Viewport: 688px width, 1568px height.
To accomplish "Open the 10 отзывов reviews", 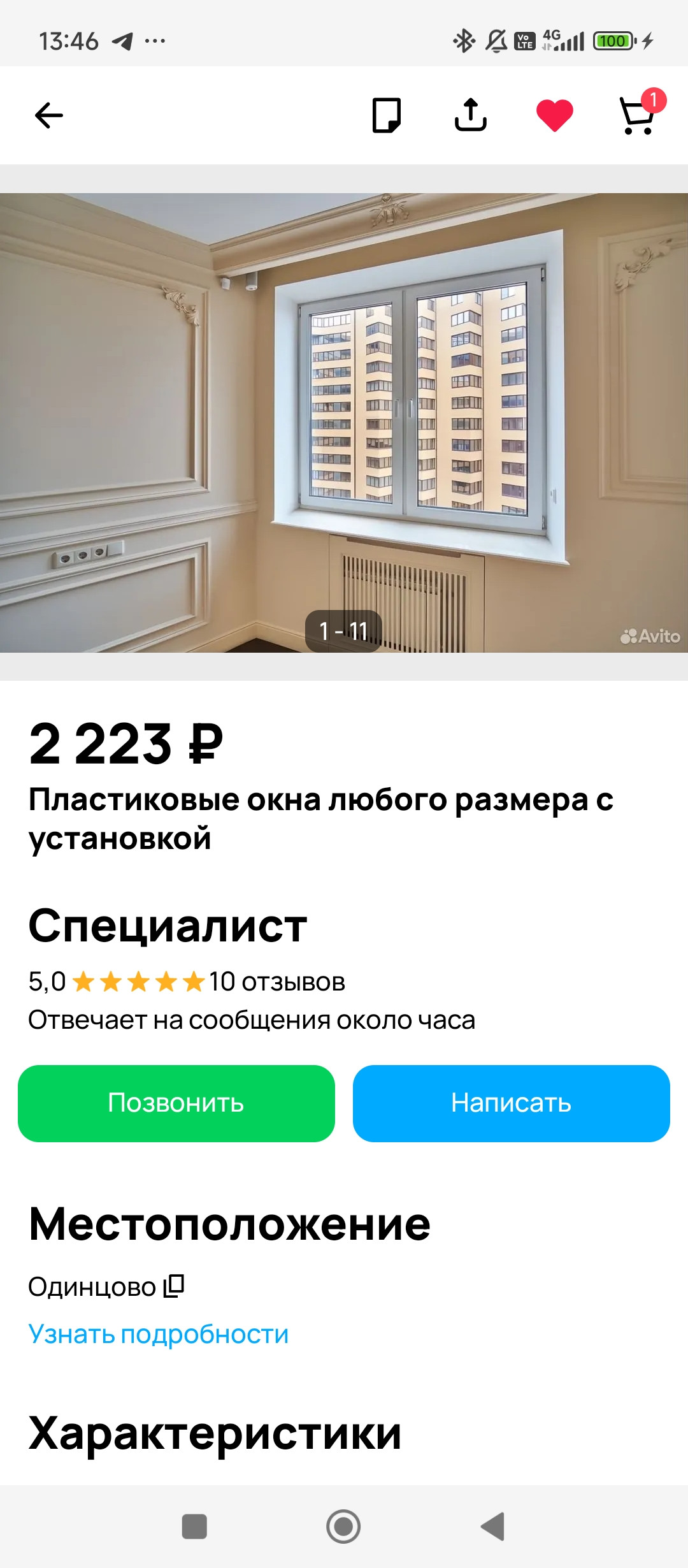I will tap(277, 982).
